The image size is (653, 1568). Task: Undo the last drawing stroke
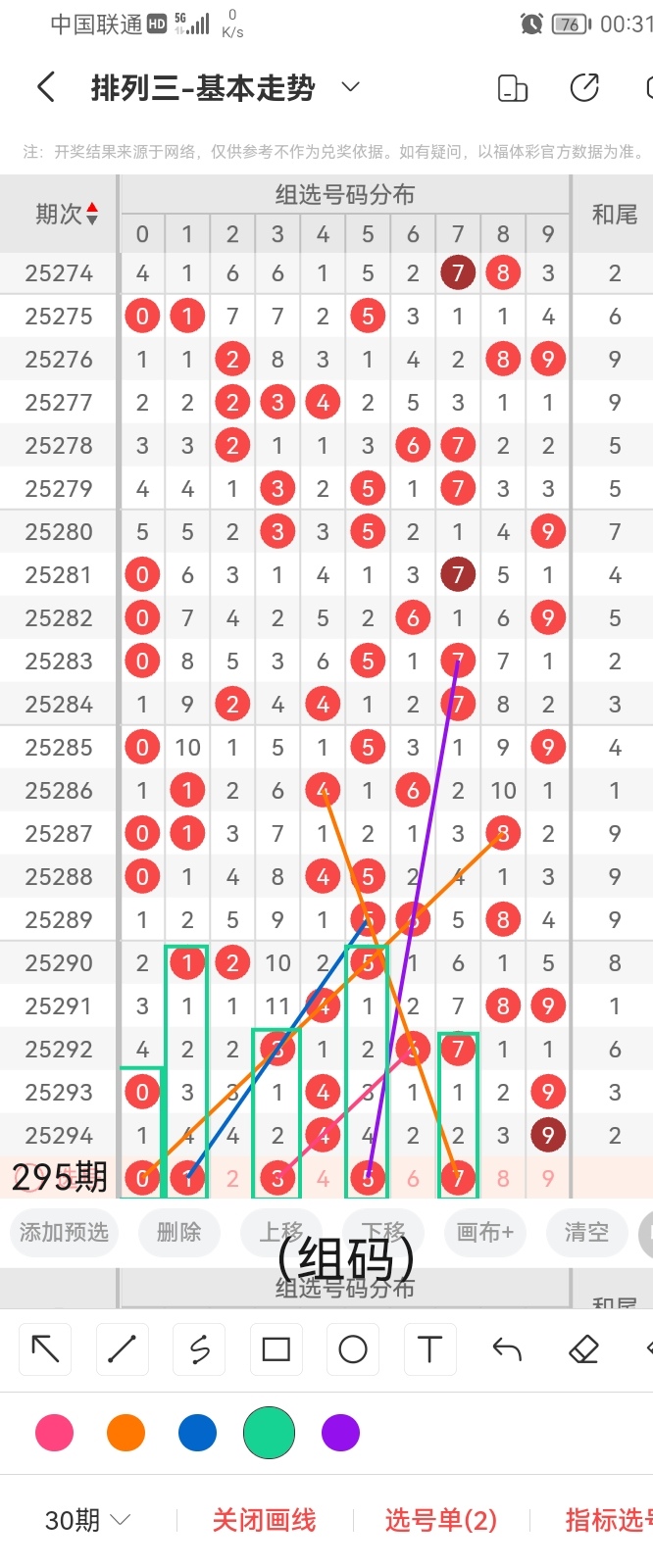tap(507, 1349)
